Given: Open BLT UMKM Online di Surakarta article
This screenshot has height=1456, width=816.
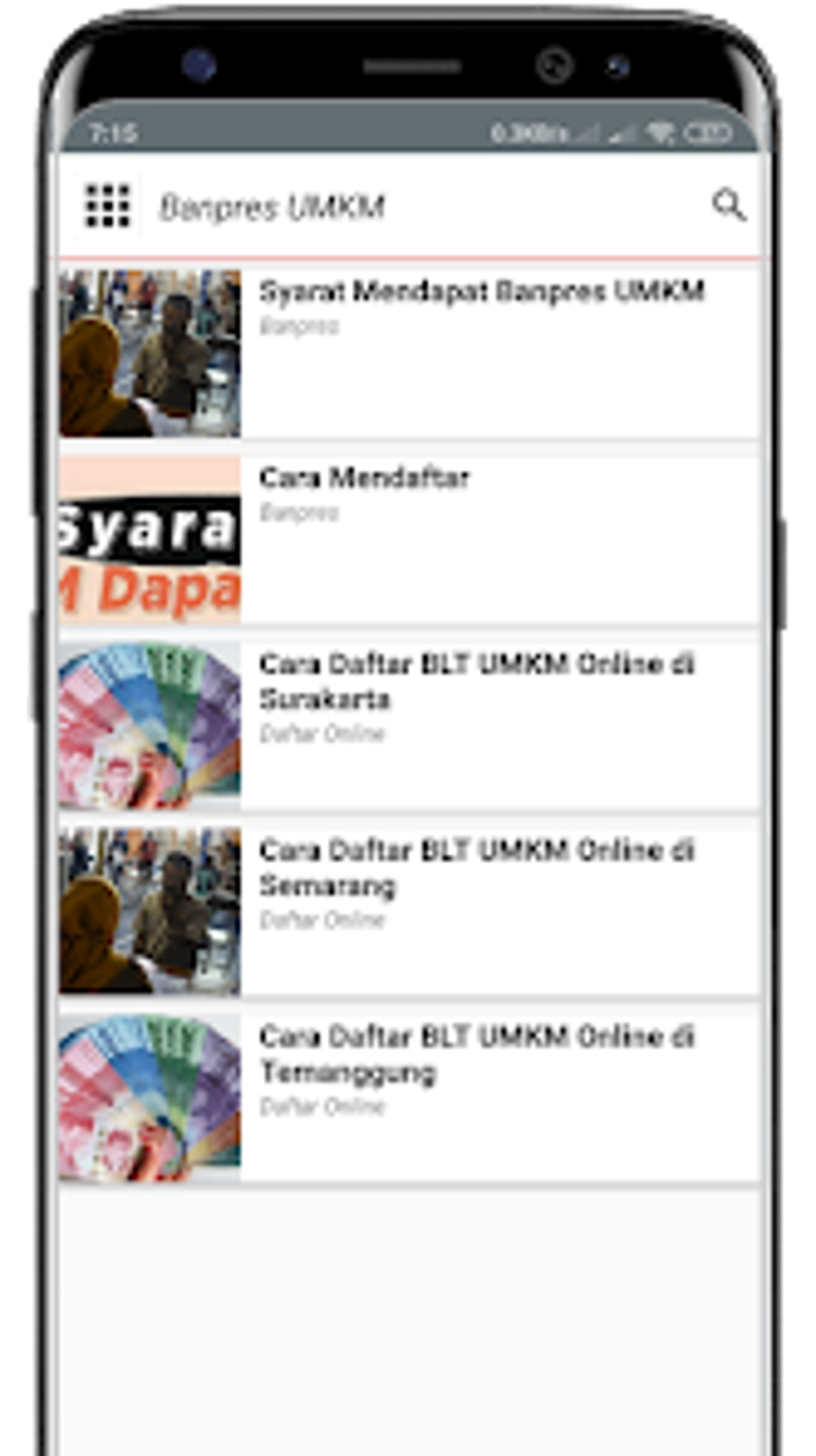Looking at the screenshot, I should click(477, 681).
